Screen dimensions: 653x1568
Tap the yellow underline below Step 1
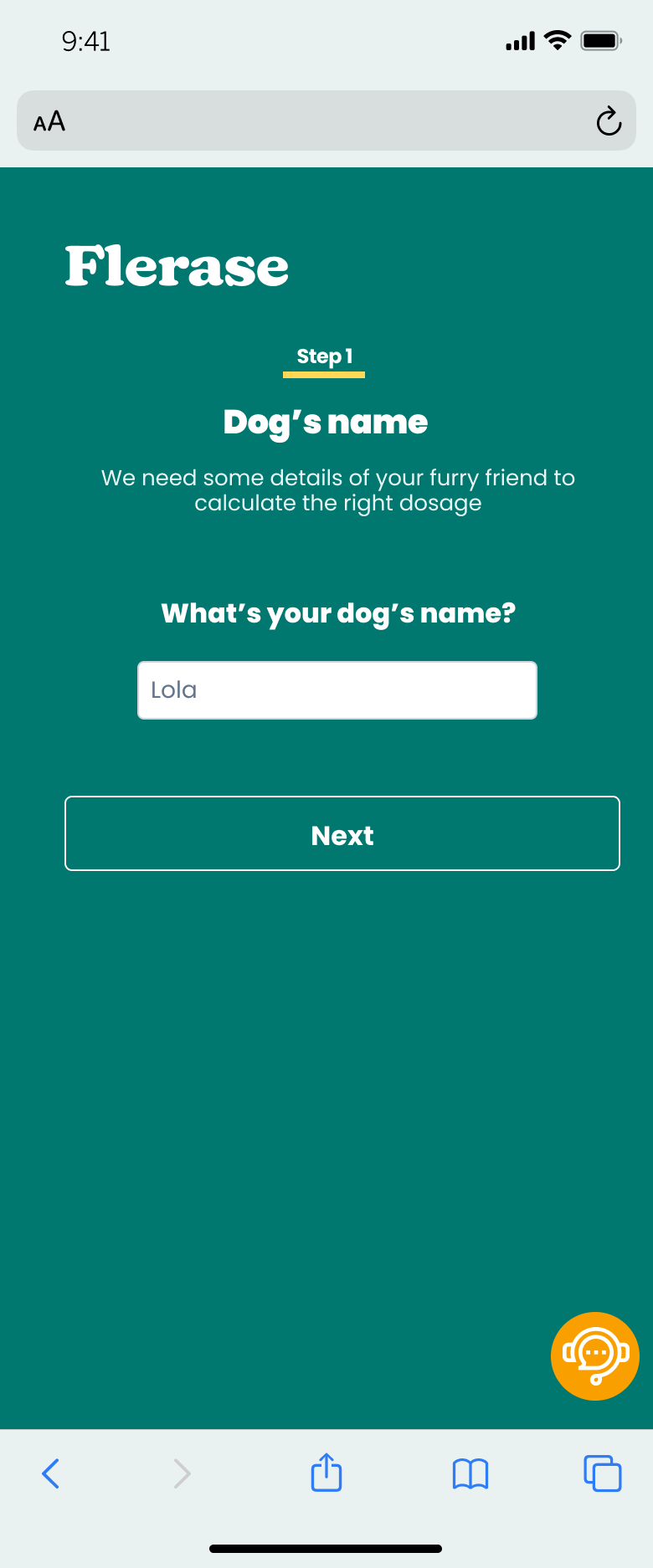[x=324, y=375]
